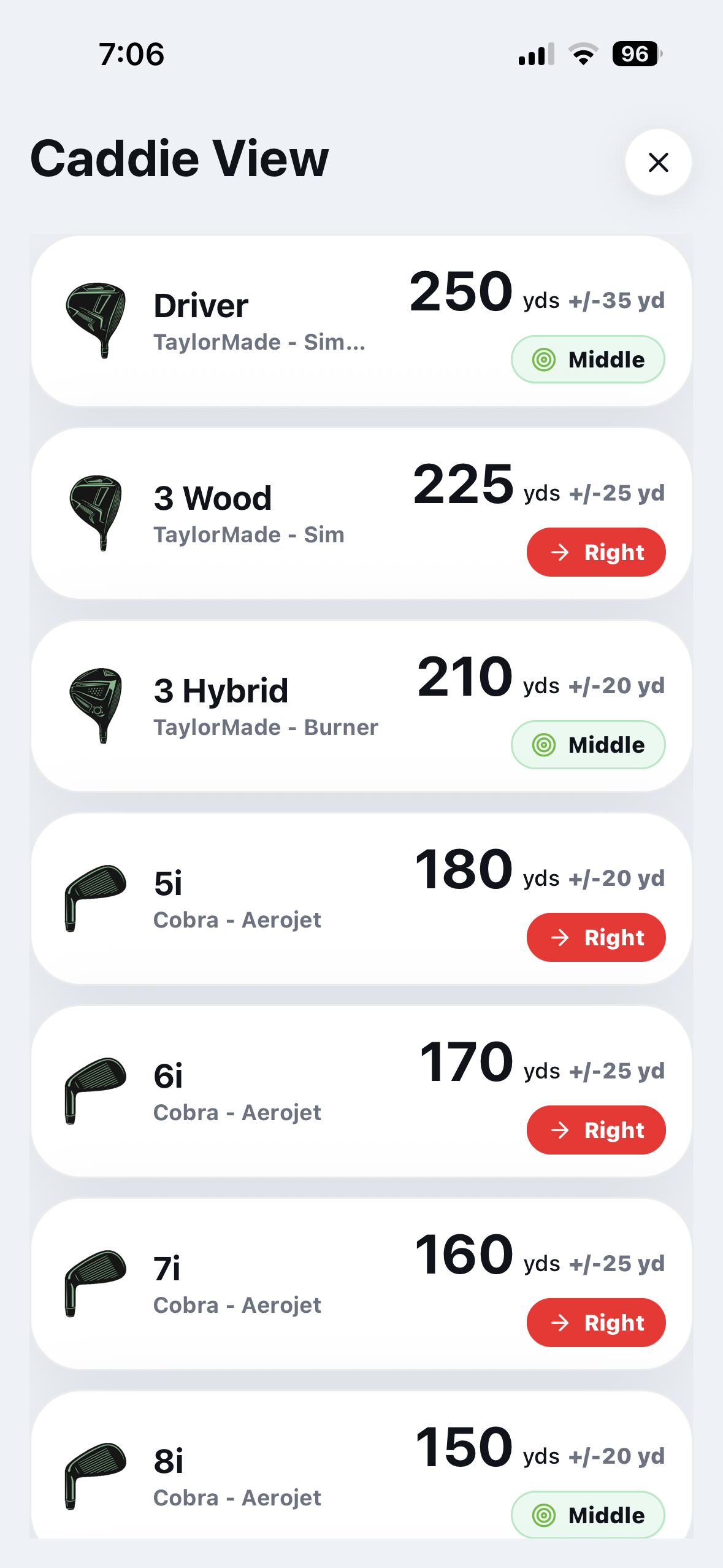Select the 7i club card
This screenshot has height=1568, width=723.
pyautogui.click(x=361, y=1284)
